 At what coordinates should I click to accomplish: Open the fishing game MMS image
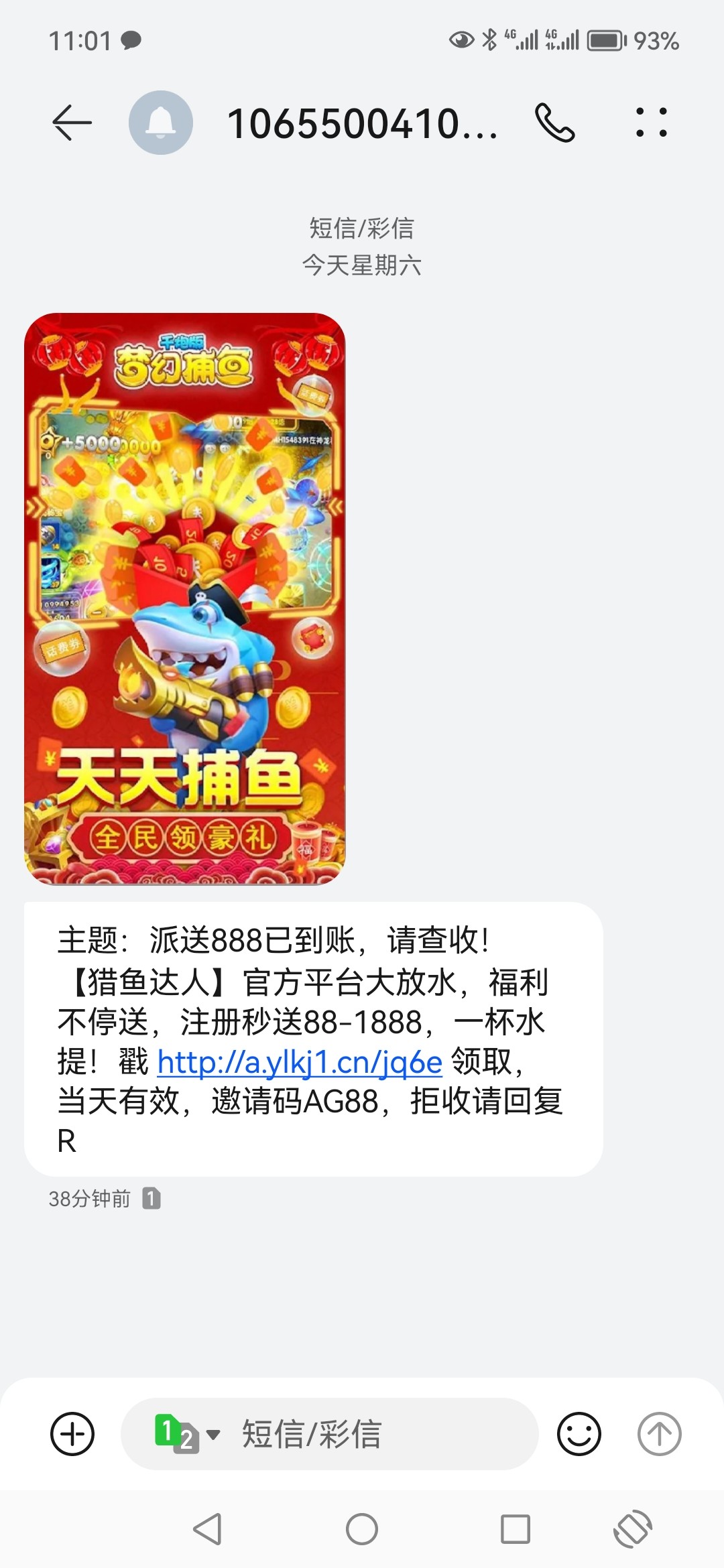(185, 598)
